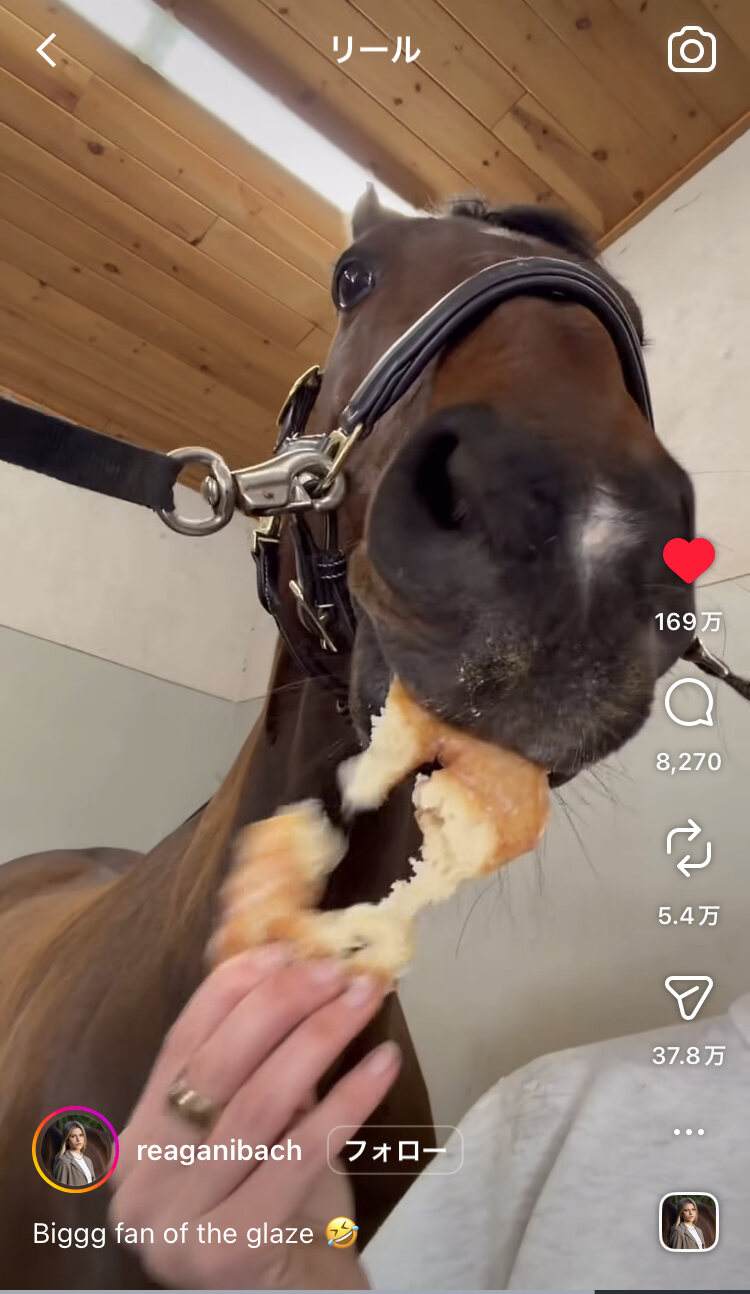
Task: Go back from the Reels screen
Action: point(47,50)
